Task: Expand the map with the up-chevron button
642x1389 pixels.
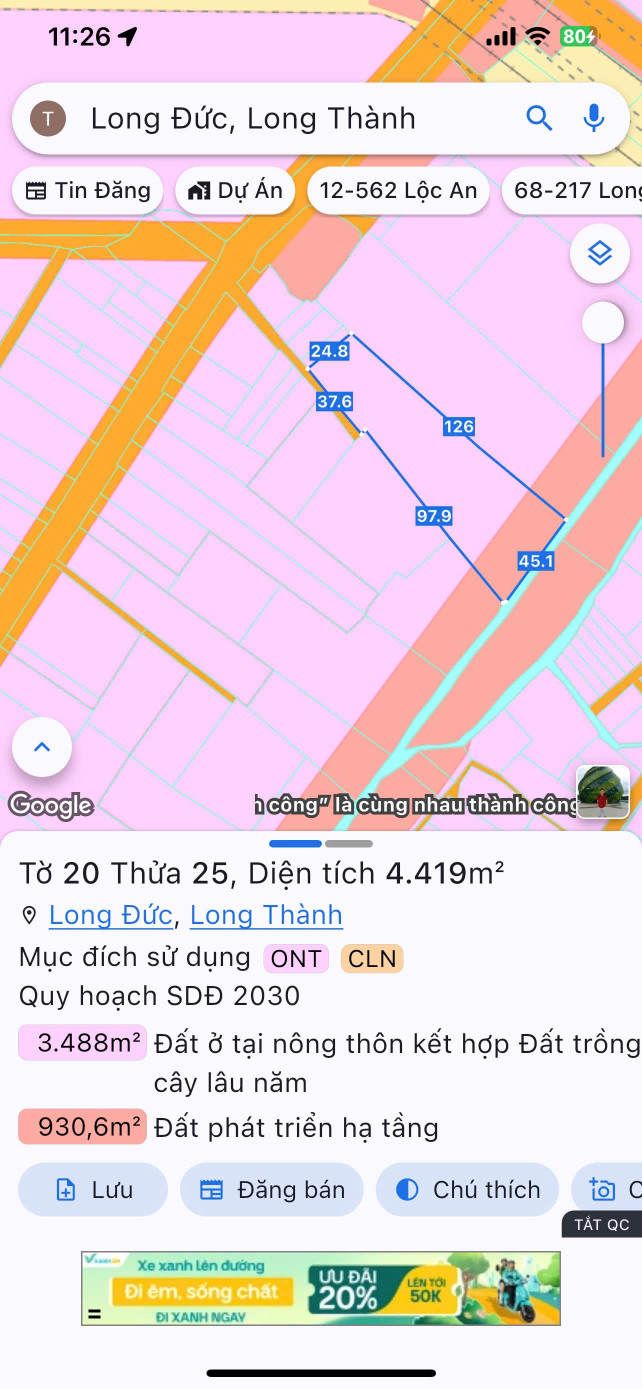Action: click(x=42, y=747)
